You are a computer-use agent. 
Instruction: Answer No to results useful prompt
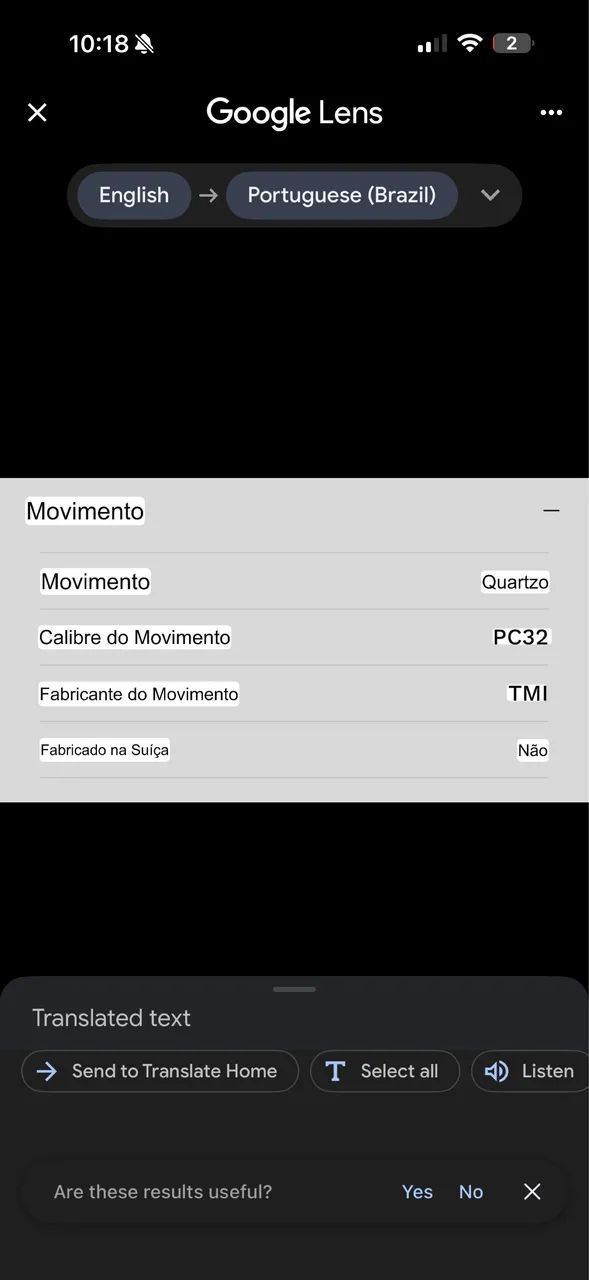tap(471, 1191)
